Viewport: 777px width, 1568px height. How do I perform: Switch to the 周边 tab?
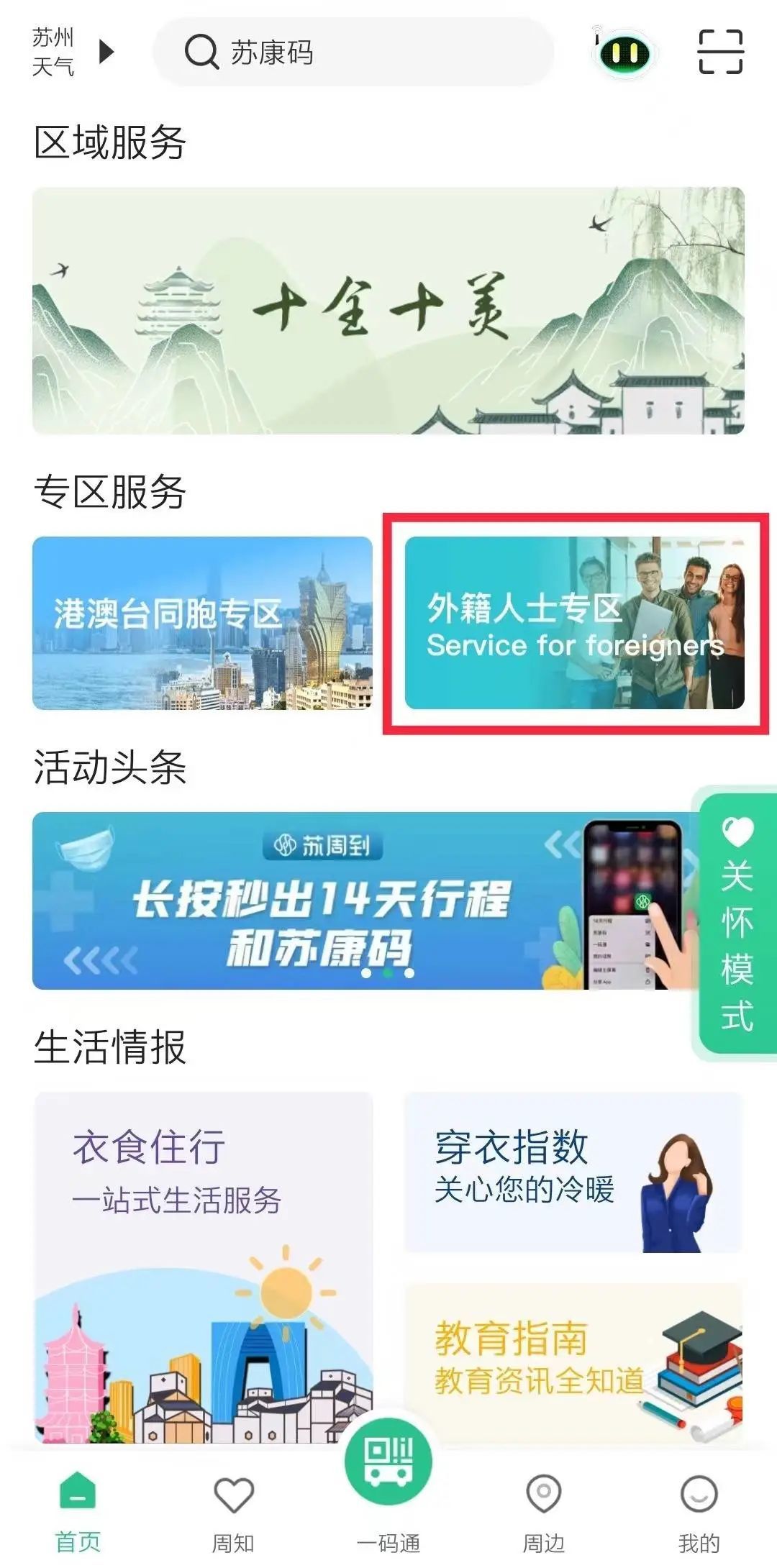pyautogui.click(x=544, y=1510)
